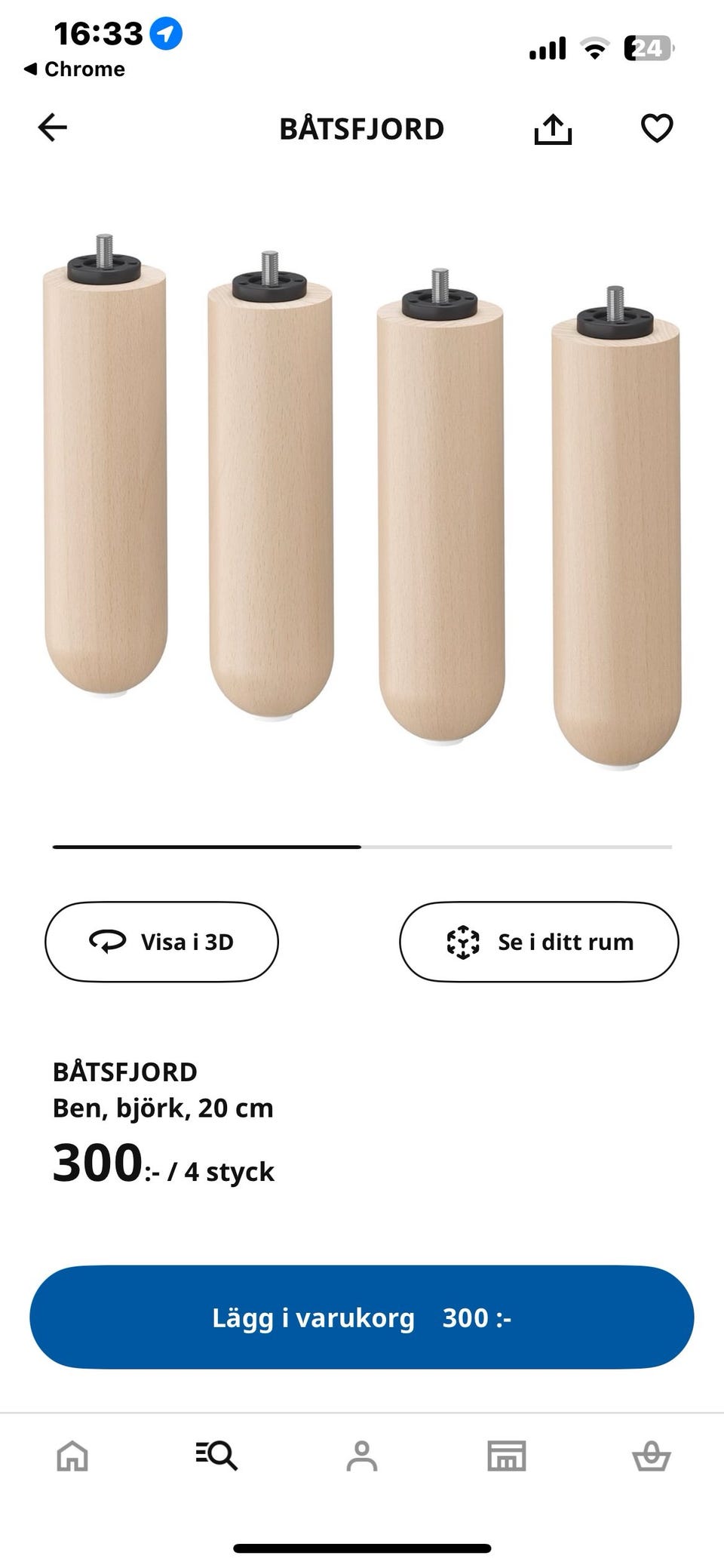The width and height of the screenshot is (724, 1568).
Task: Open the BÅTSFJORD legs product image
Action: click(x=362, y=498)
